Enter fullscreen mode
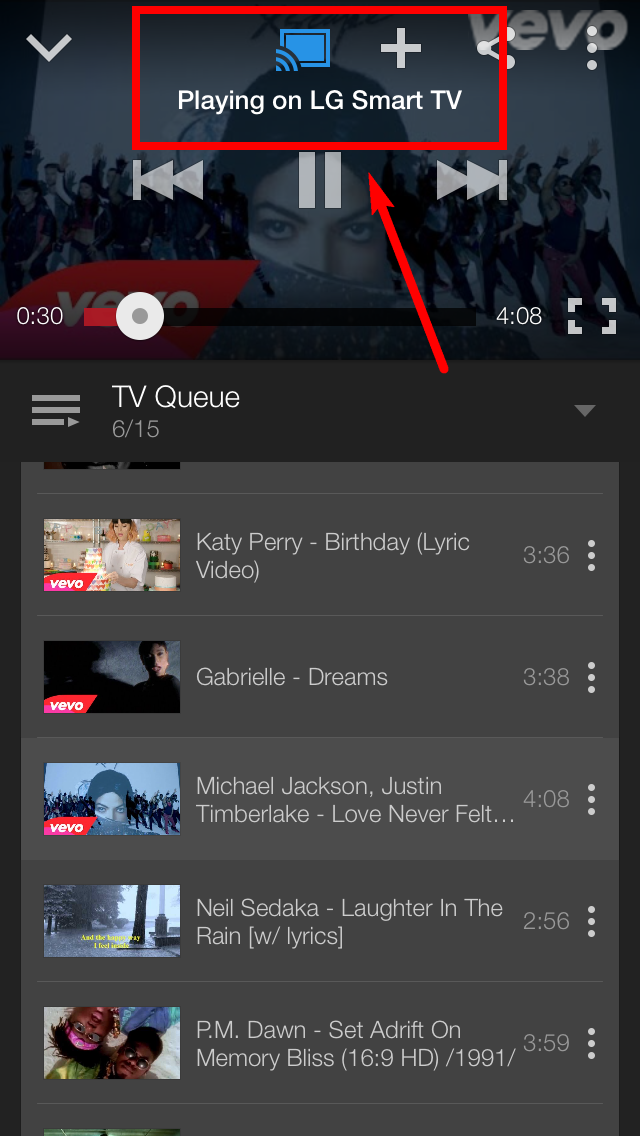This screenshot has height=1136, width=640. (591, 316)
